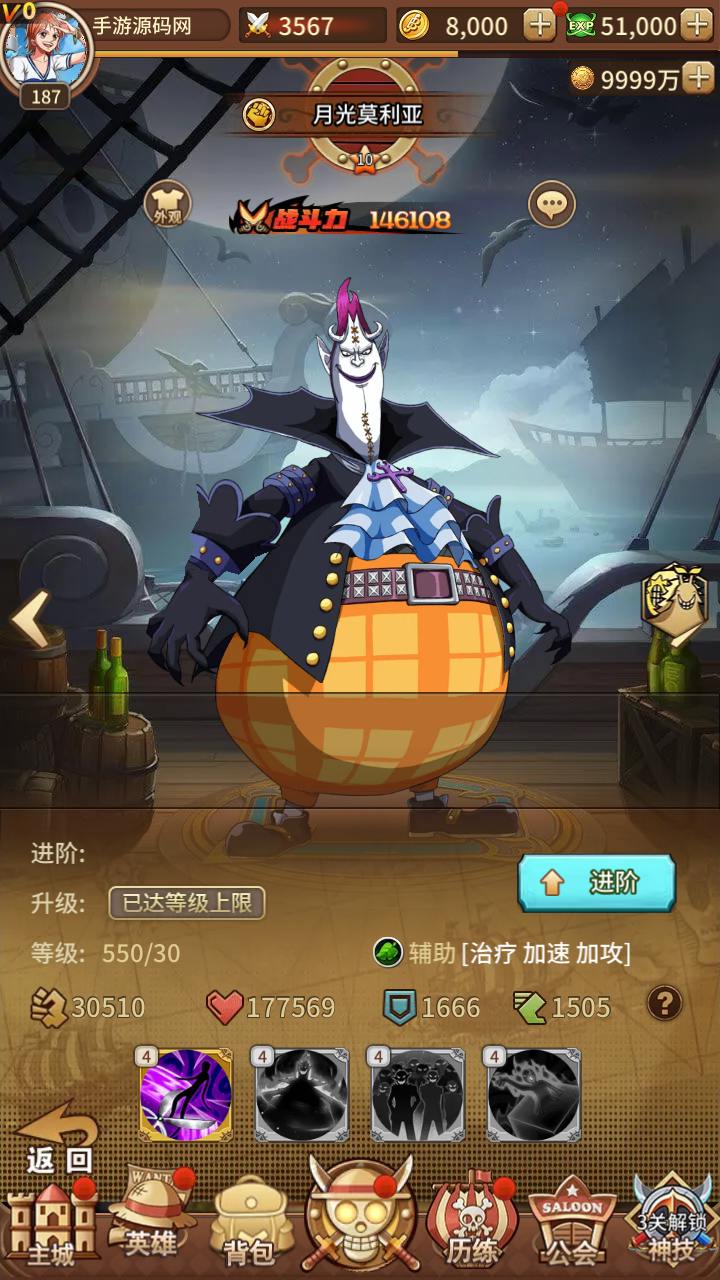Viewport: 720px width, 1280px height.
Task: View the second skill icon
Action: click(302, 1095)
